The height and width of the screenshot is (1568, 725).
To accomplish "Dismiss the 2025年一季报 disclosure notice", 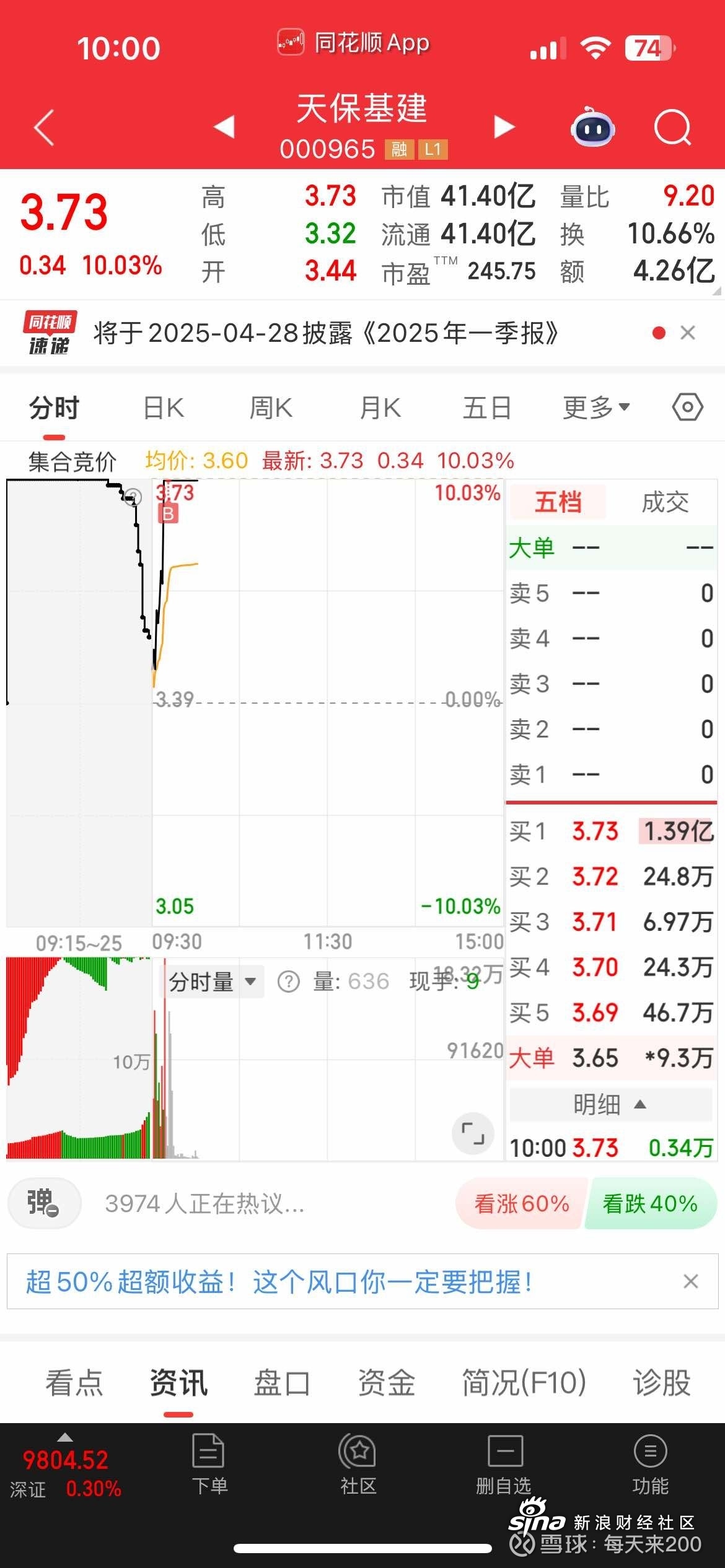I will pos(688,333).
